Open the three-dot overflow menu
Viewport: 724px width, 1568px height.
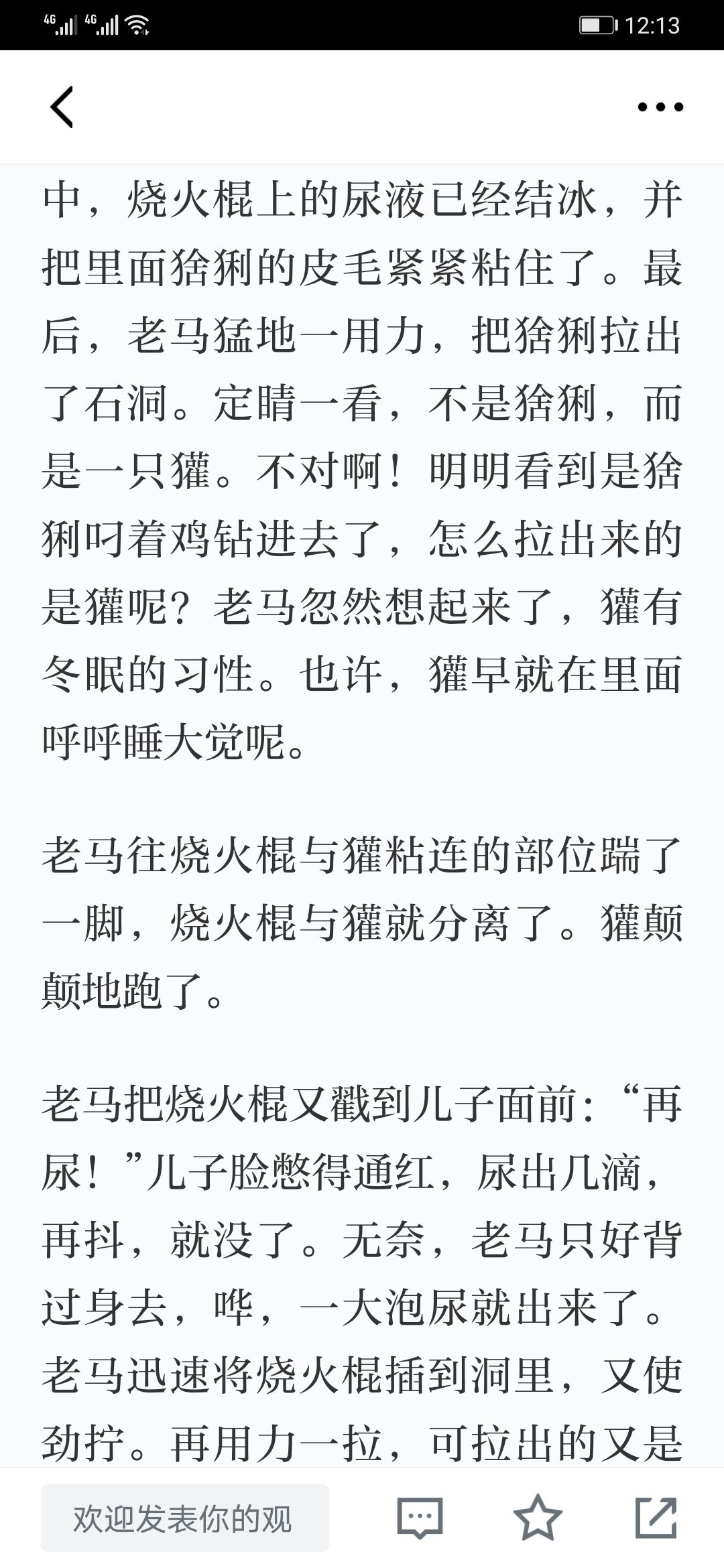tap(660, 107)
